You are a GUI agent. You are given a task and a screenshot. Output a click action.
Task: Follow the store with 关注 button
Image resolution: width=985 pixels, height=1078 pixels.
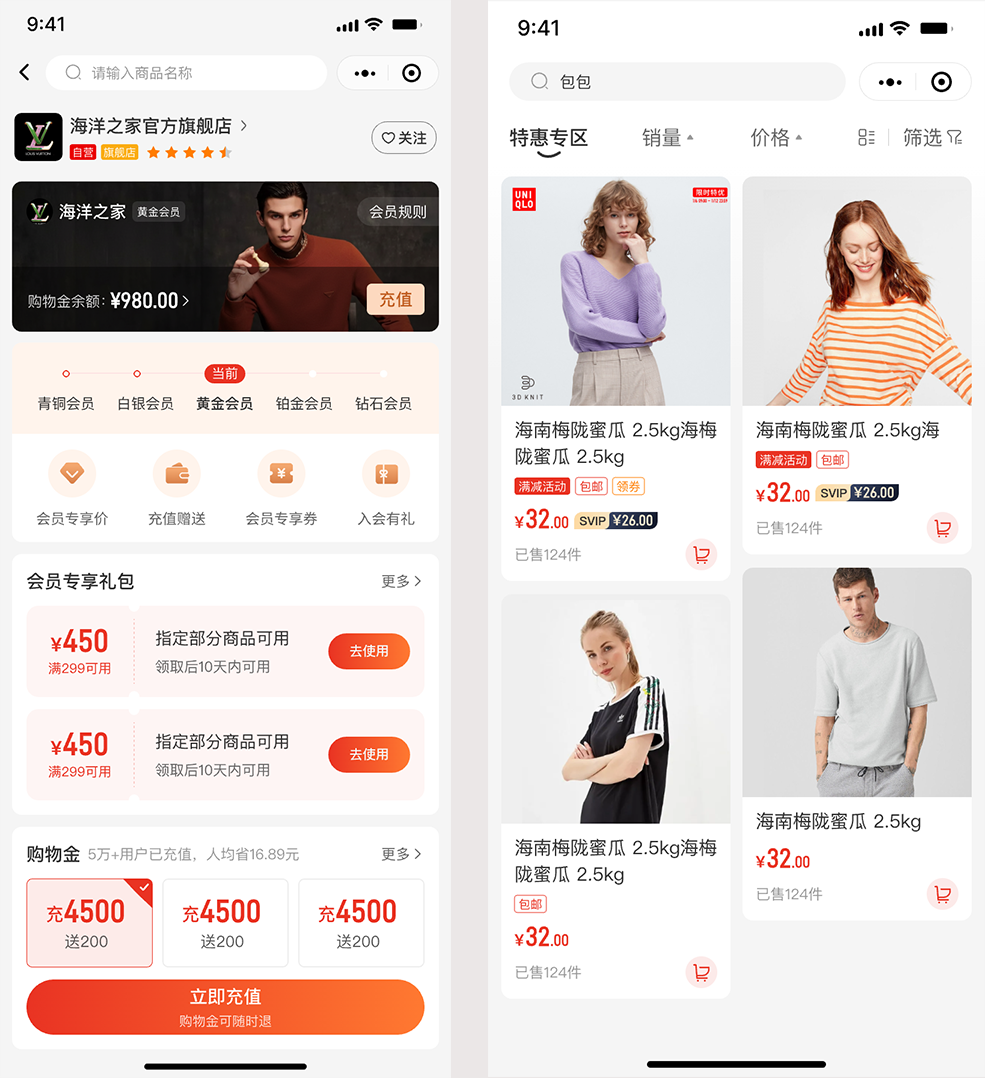403,138
